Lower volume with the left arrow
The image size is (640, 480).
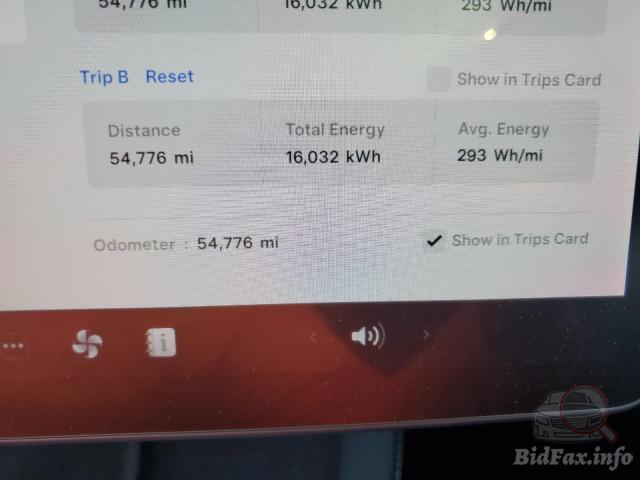pos(313,337)
